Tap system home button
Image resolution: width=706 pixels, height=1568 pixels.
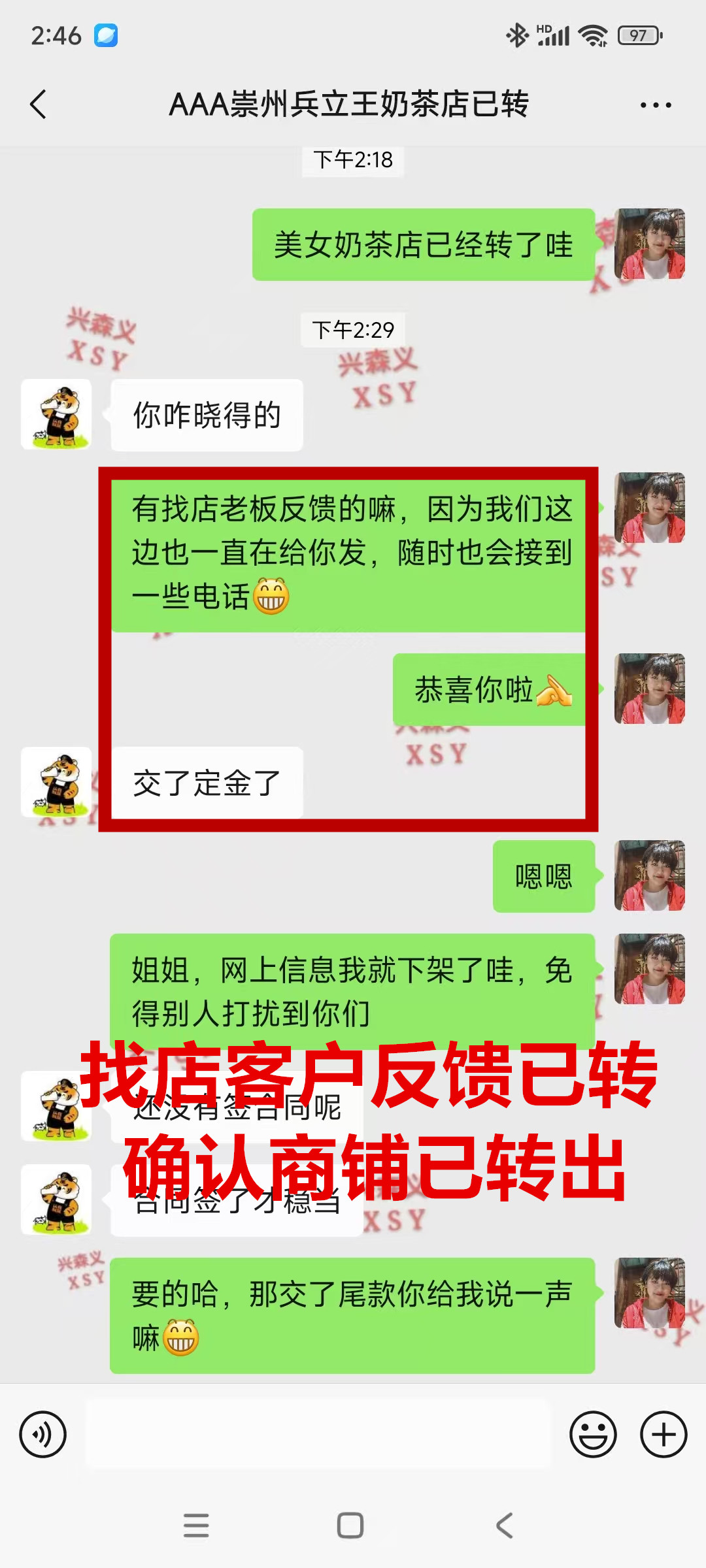pyautogui.click(x=350, y=1526)
